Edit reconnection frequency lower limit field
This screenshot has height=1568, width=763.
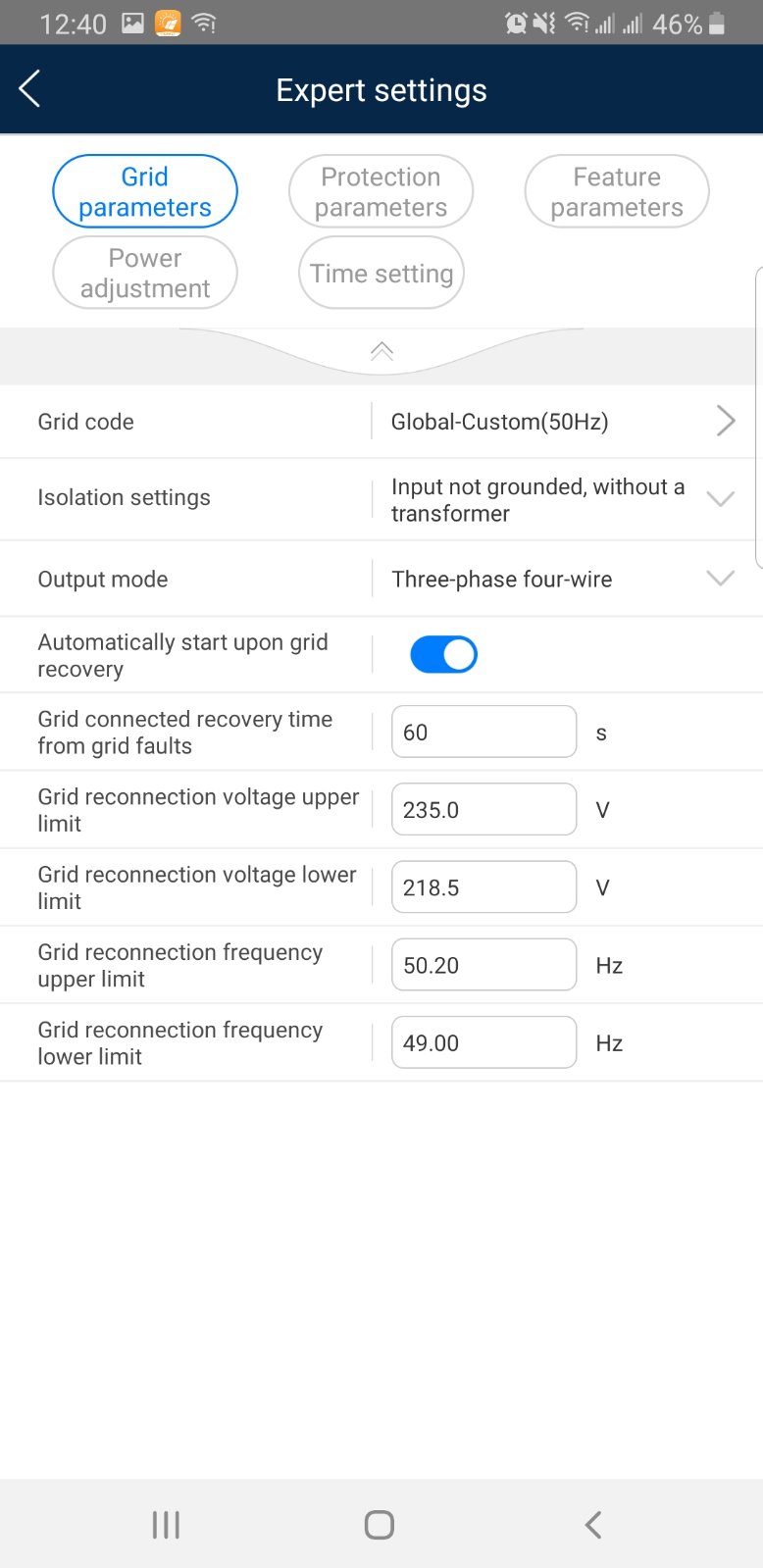coord(483,1041)
